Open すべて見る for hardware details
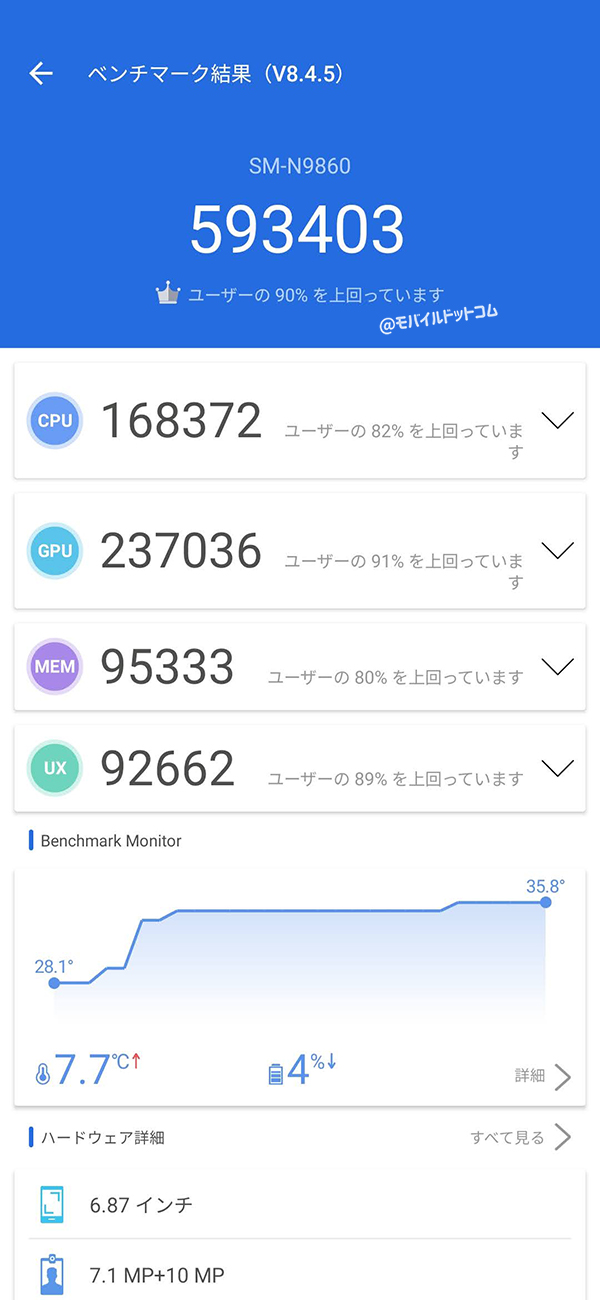The width and height of the screenshot is (600, 1300). (521, 1137)
